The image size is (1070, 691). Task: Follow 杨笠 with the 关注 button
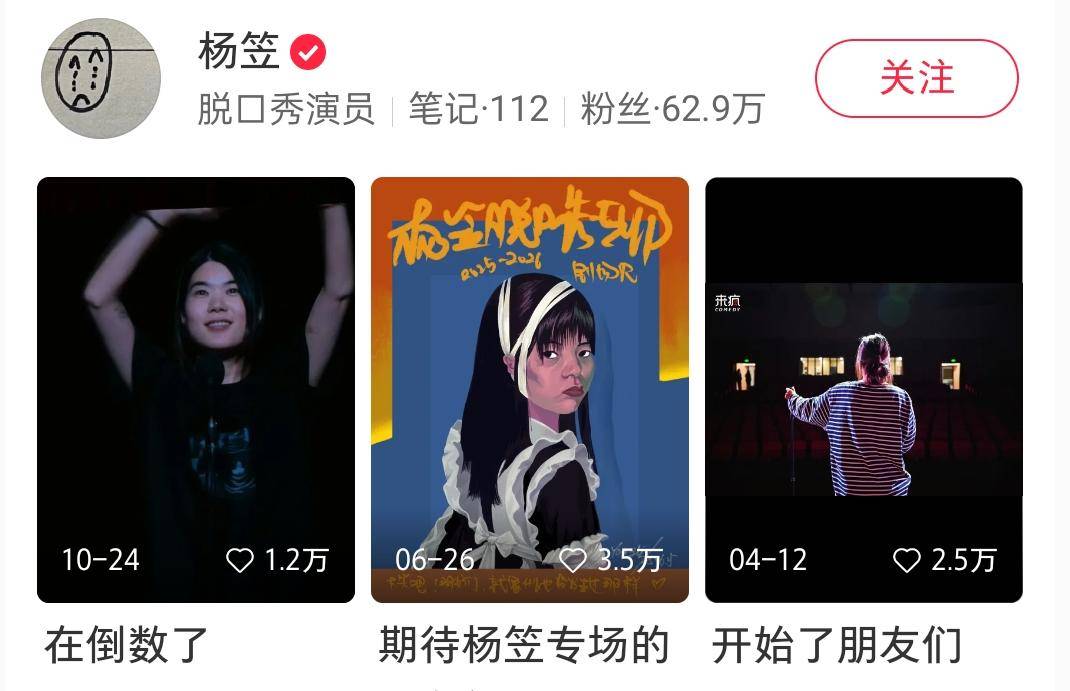point(916,78)
